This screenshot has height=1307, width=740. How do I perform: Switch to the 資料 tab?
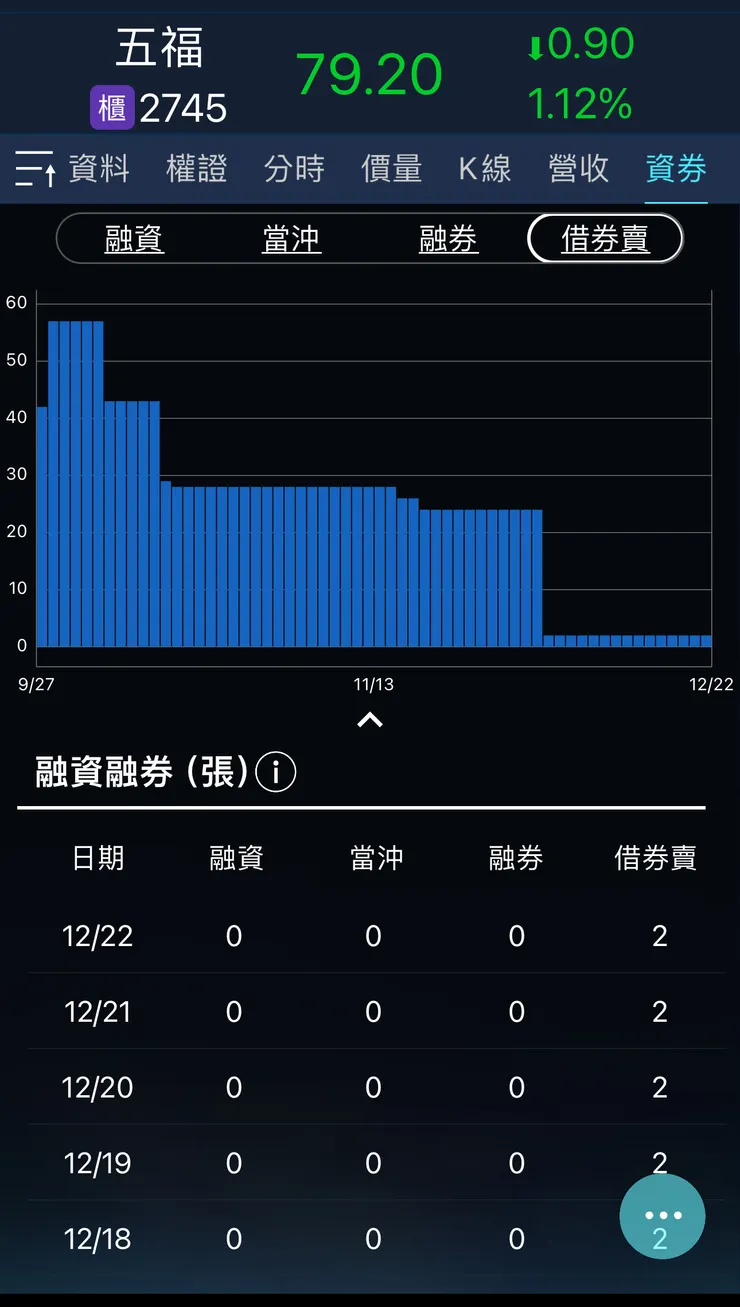98,169
